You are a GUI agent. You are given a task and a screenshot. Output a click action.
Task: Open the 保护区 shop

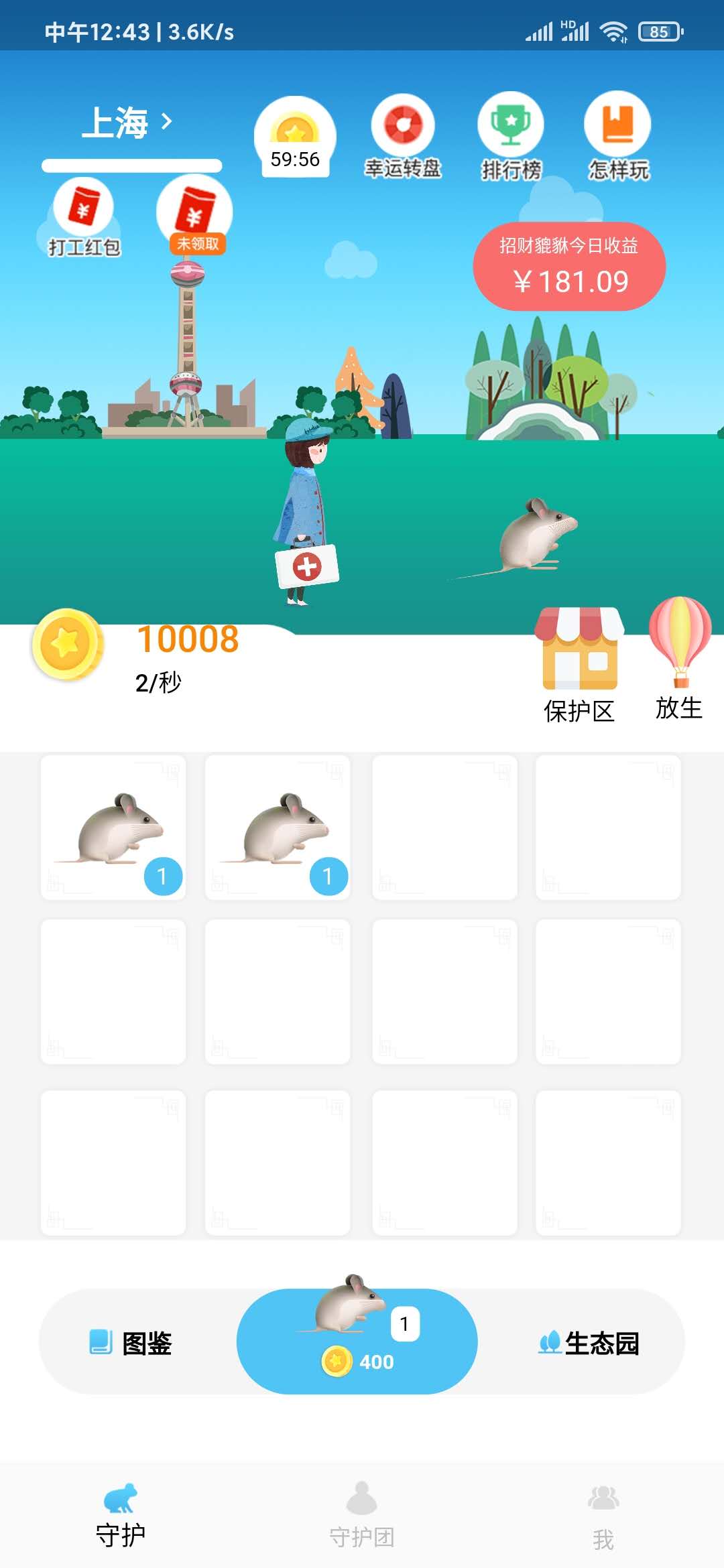[579, 663]
